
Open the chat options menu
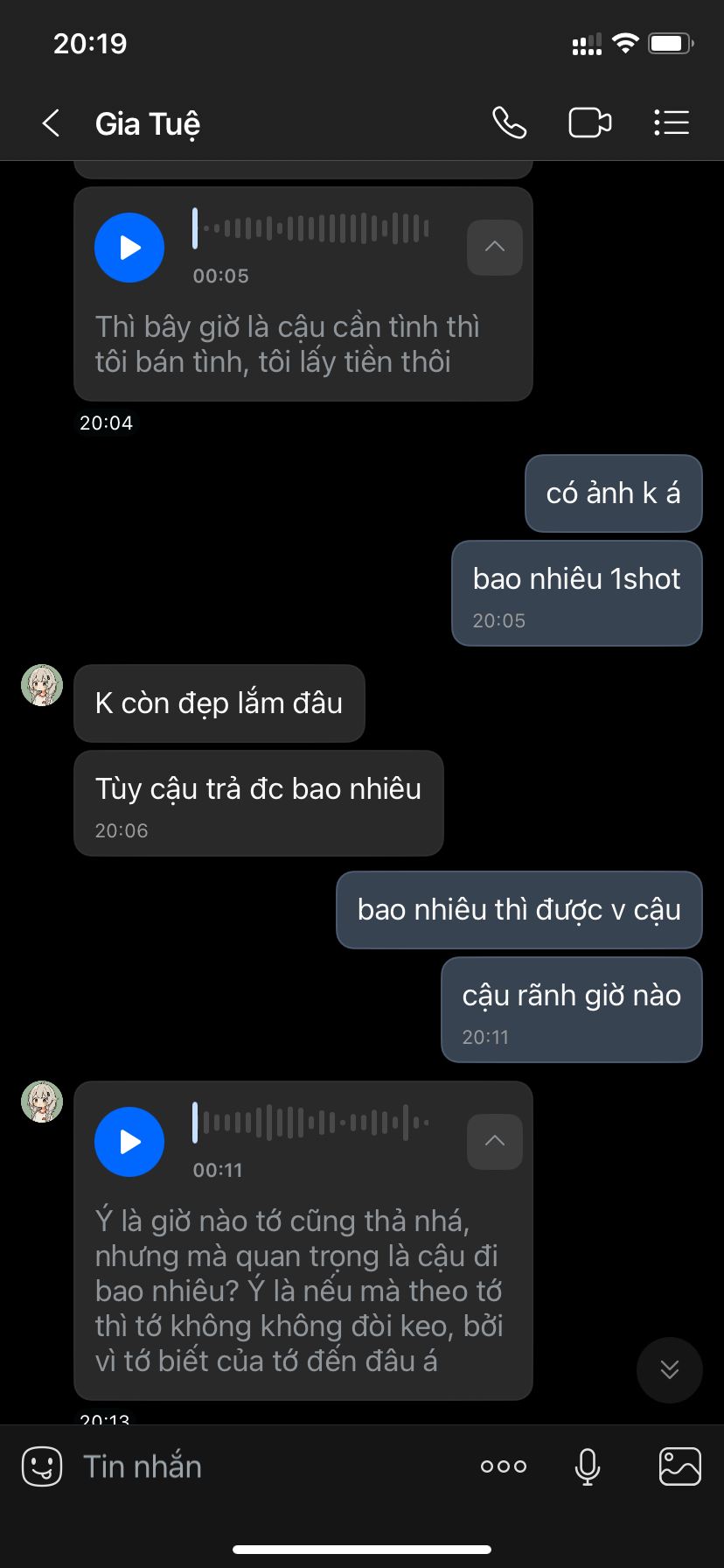pyautogui.click(x=672, y=123)
